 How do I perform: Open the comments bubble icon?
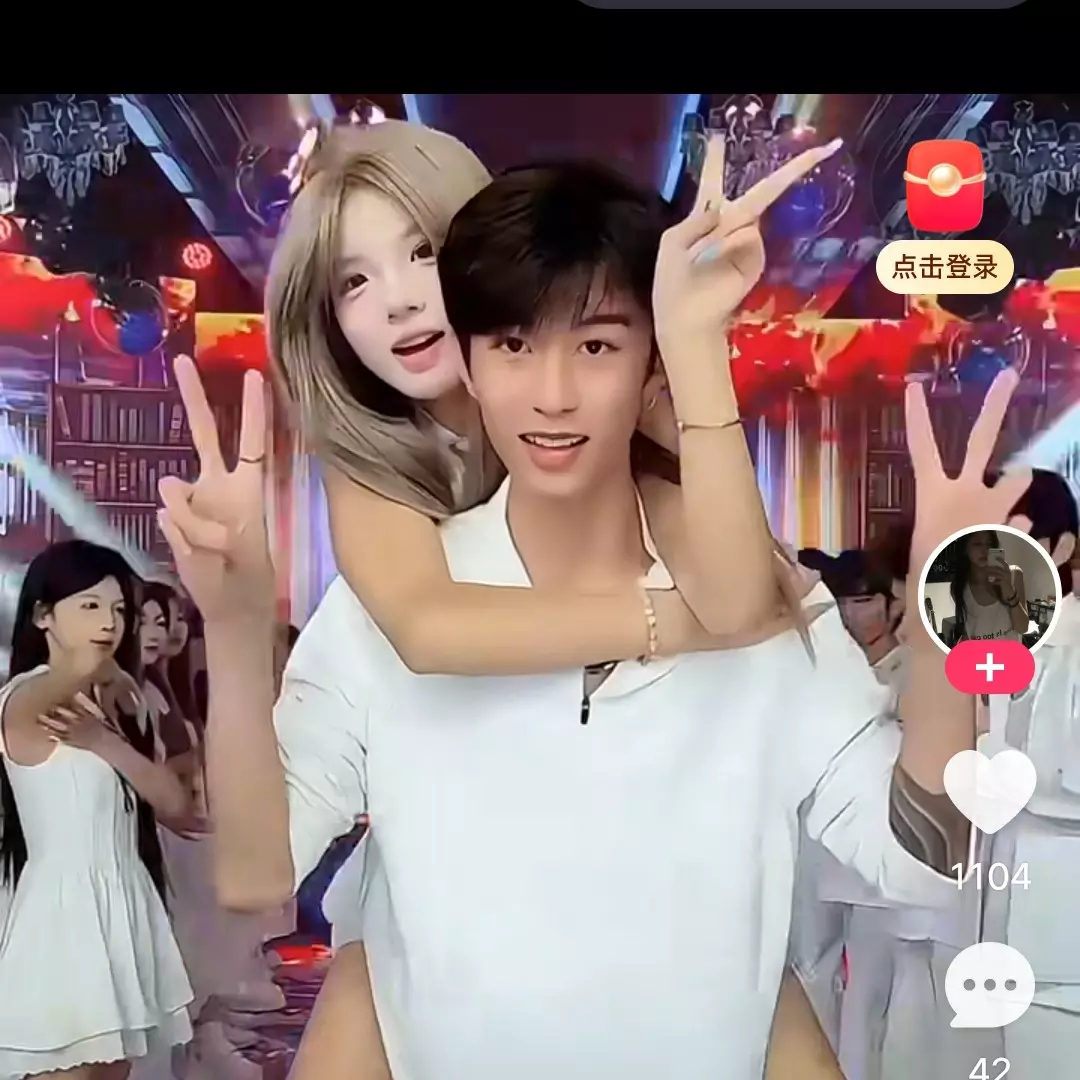click(989, 984)
